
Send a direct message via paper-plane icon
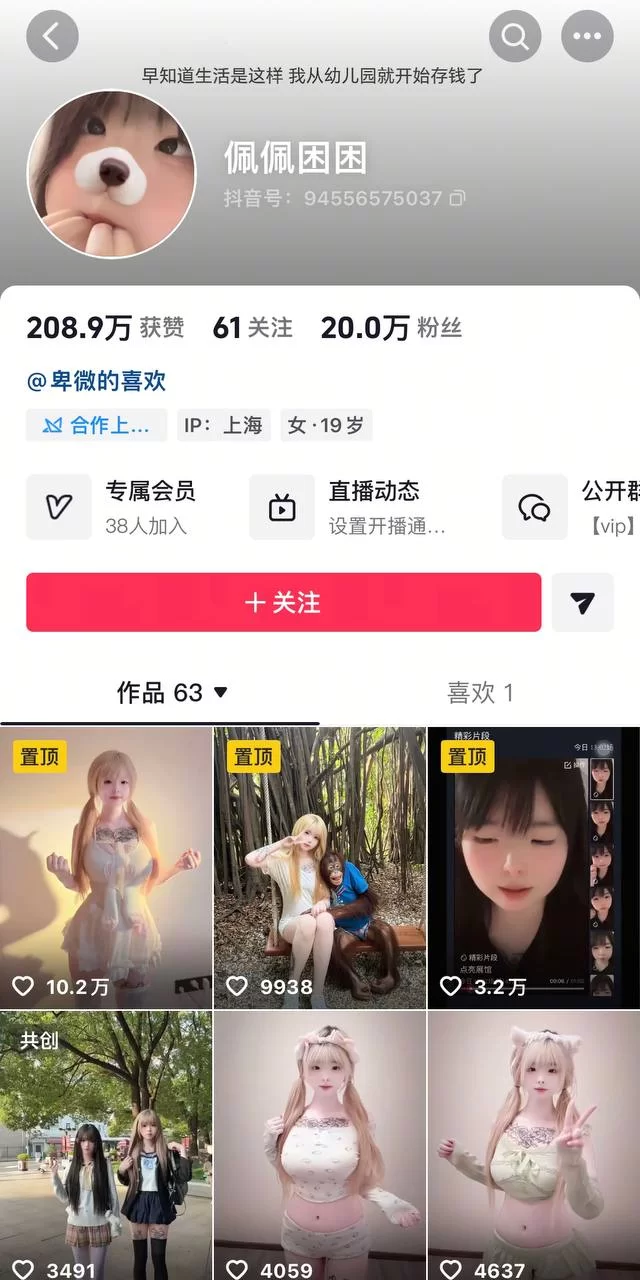point(583,602)
